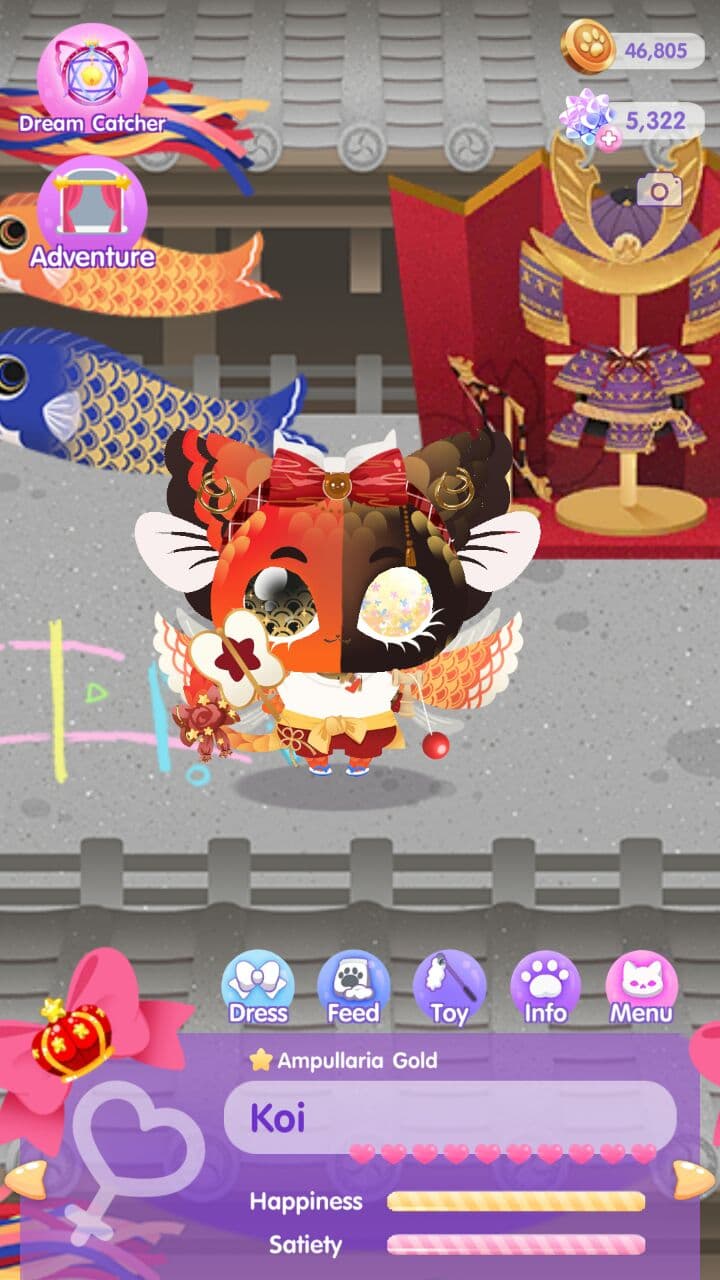Tap the camera icon to take photo

coord(659,189)
